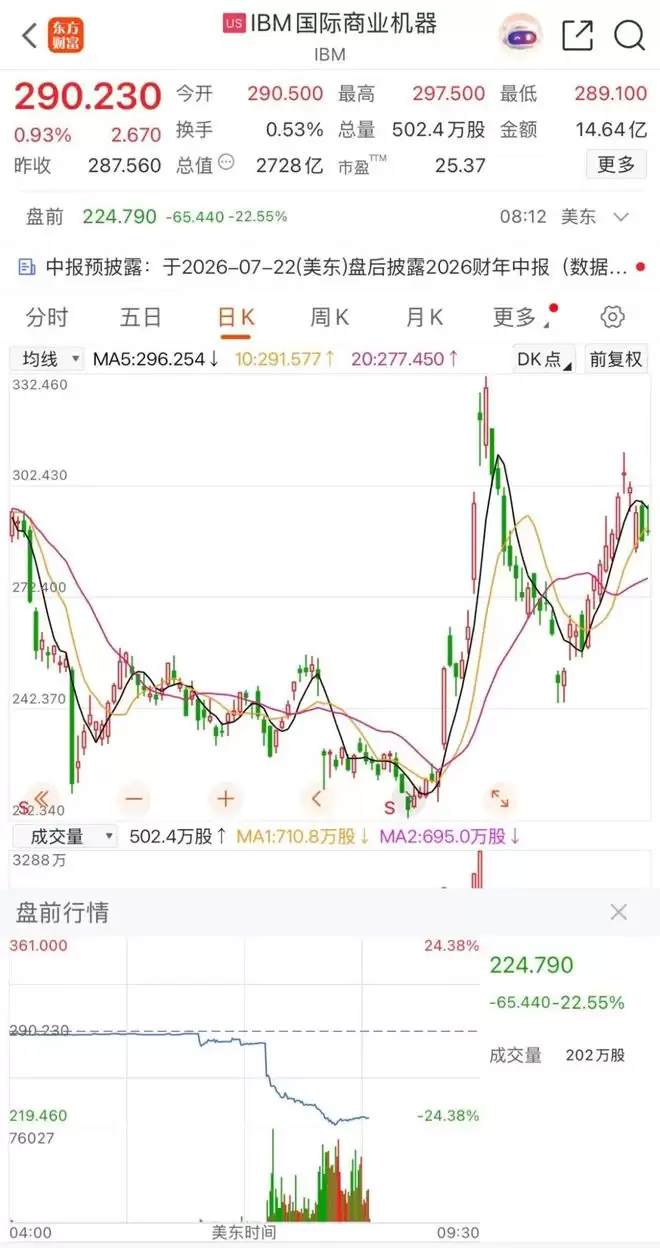Switch to the 分时 chart tab
The height and width of the screenshot is (1248, 660).
click(47, 318)
